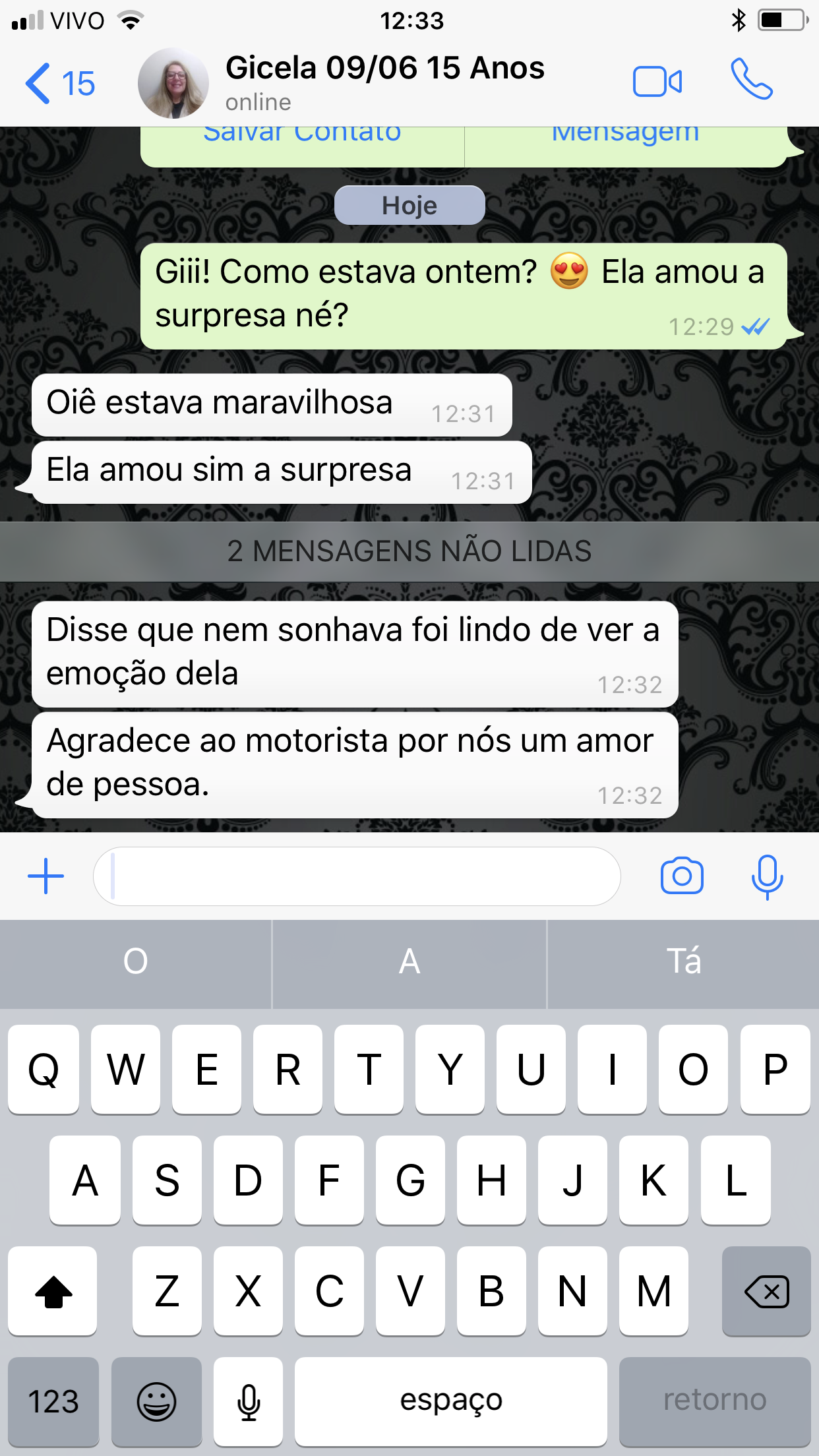The width and height of the screenshot is (819, 1456).
Task: Tap the Salvar Contato button
Action: [x=302, y=133]
